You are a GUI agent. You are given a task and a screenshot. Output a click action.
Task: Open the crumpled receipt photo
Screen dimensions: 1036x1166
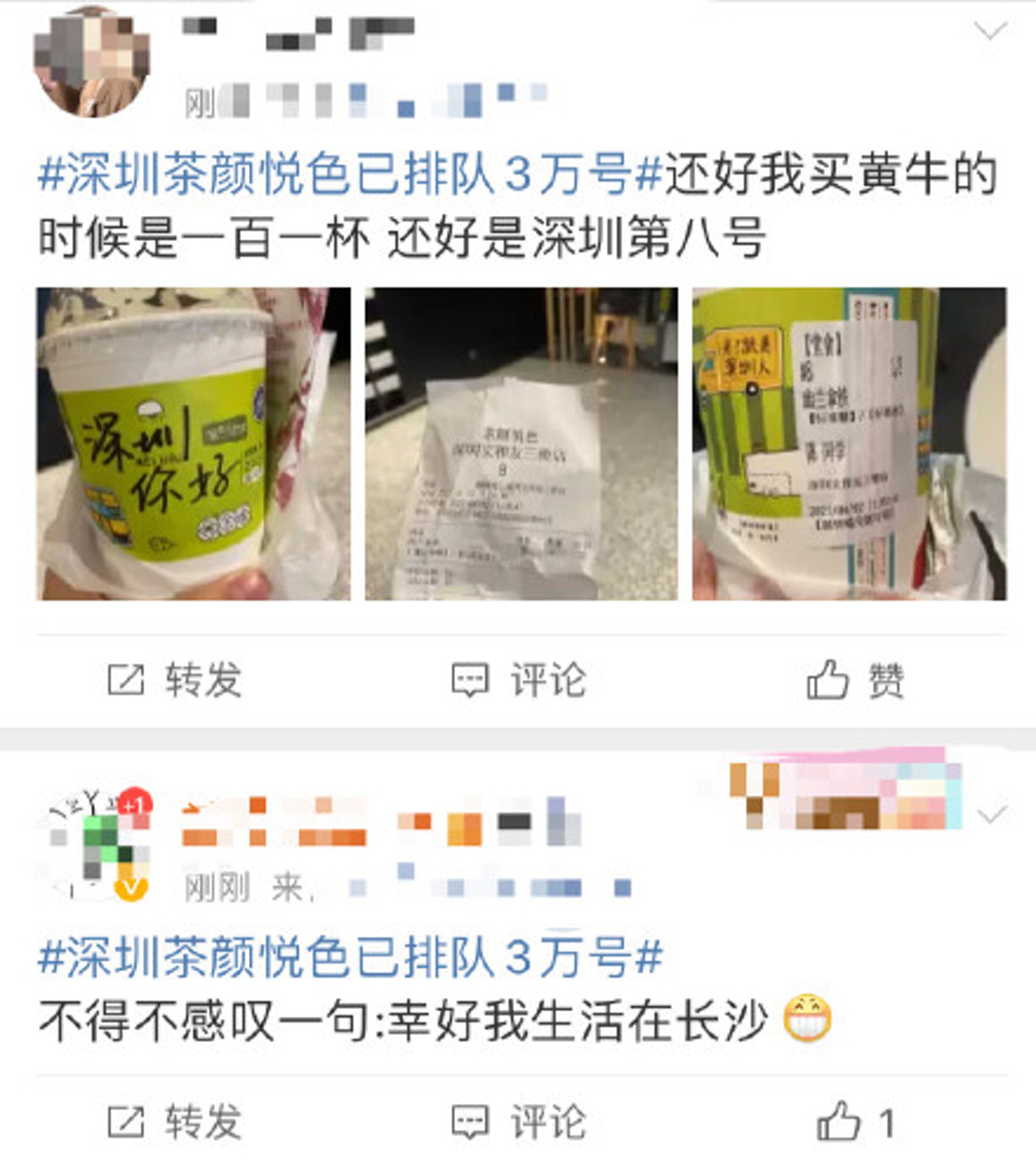[521, 443]
